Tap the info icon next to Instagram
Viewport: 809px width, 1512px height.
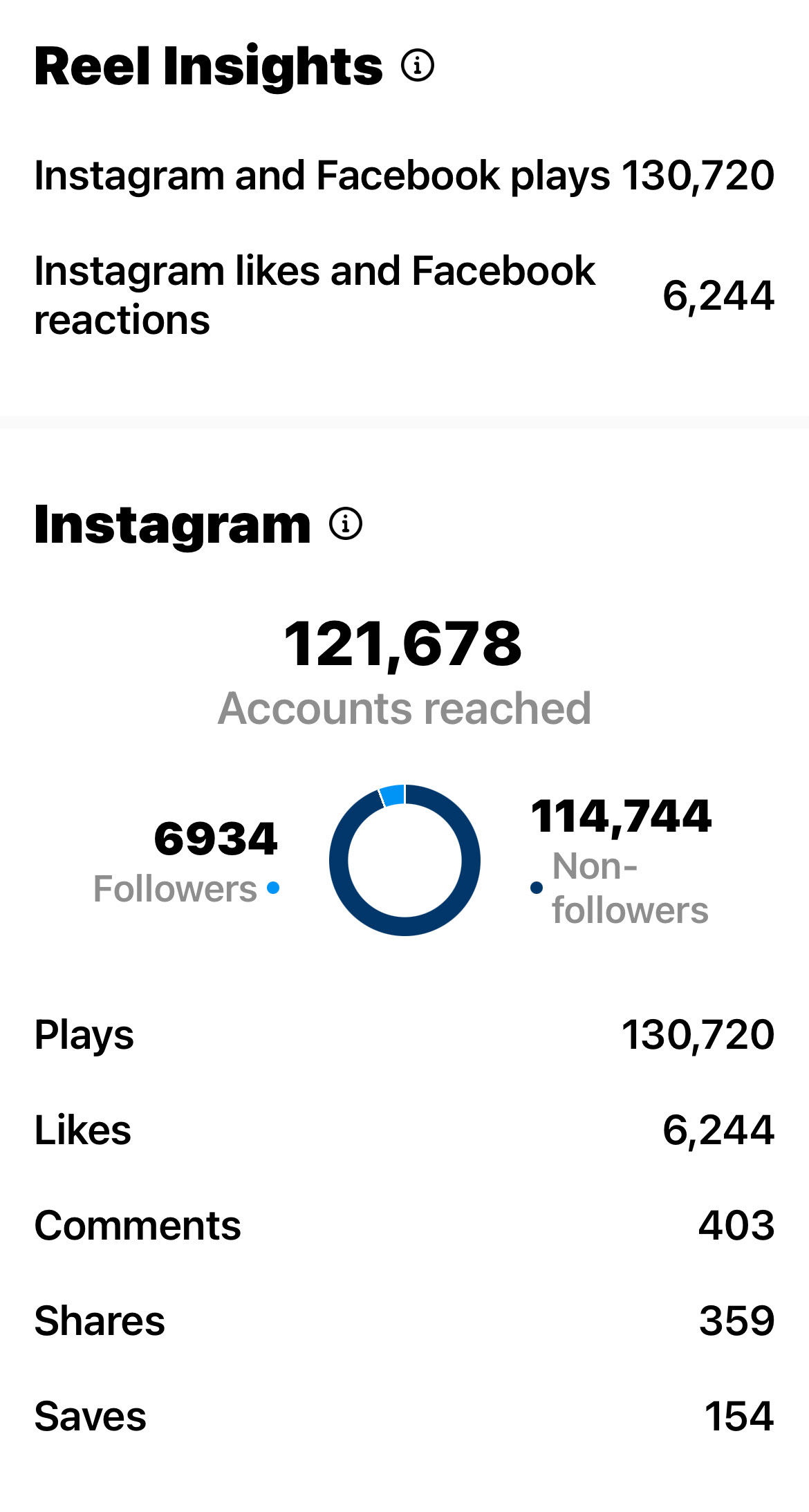346,523
